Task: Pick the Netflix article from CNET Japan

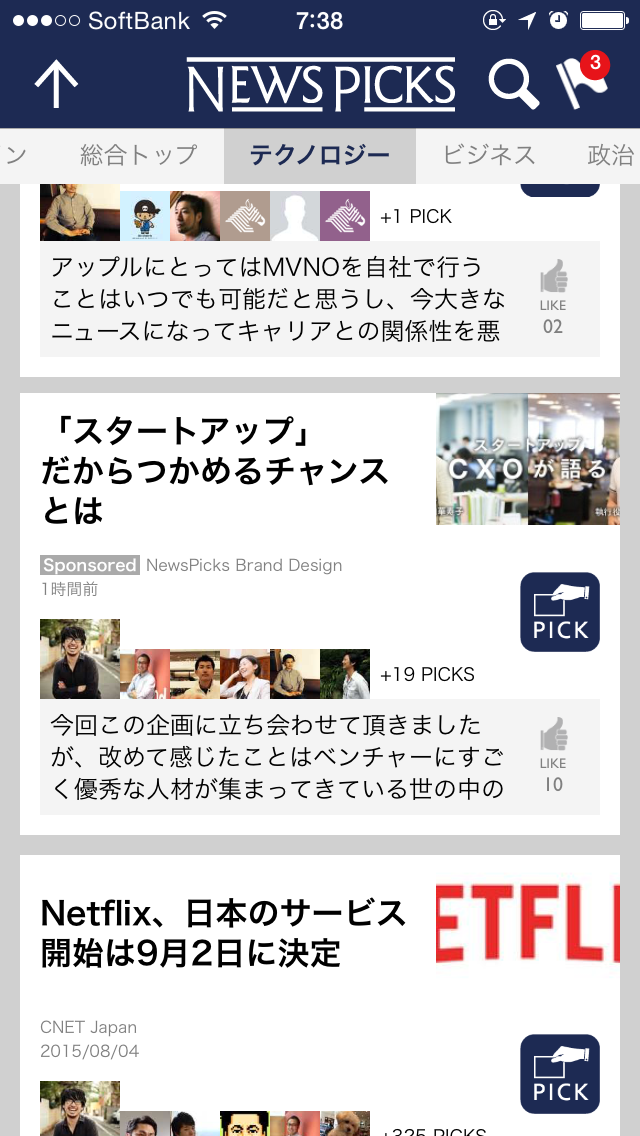Action: (560, 1074)
